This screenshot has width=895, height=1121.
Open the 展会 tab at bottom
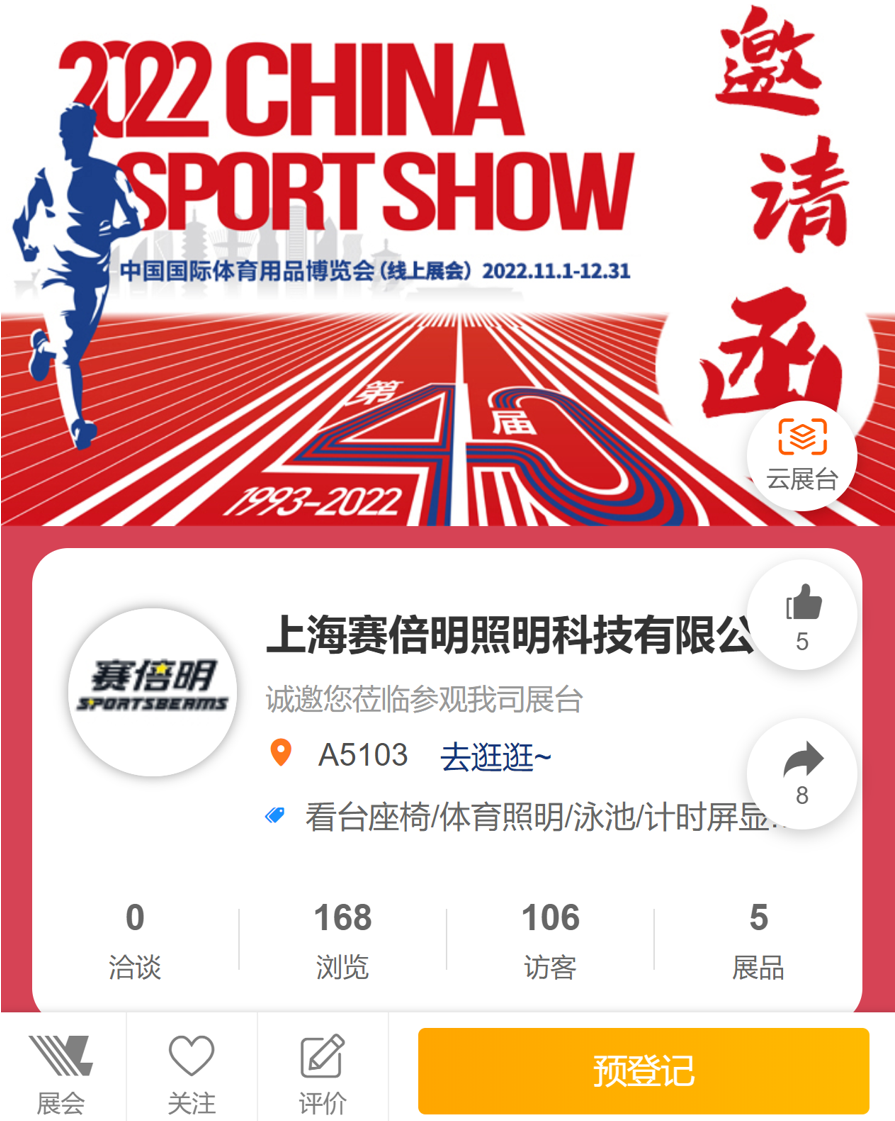tap(61, 1074)
